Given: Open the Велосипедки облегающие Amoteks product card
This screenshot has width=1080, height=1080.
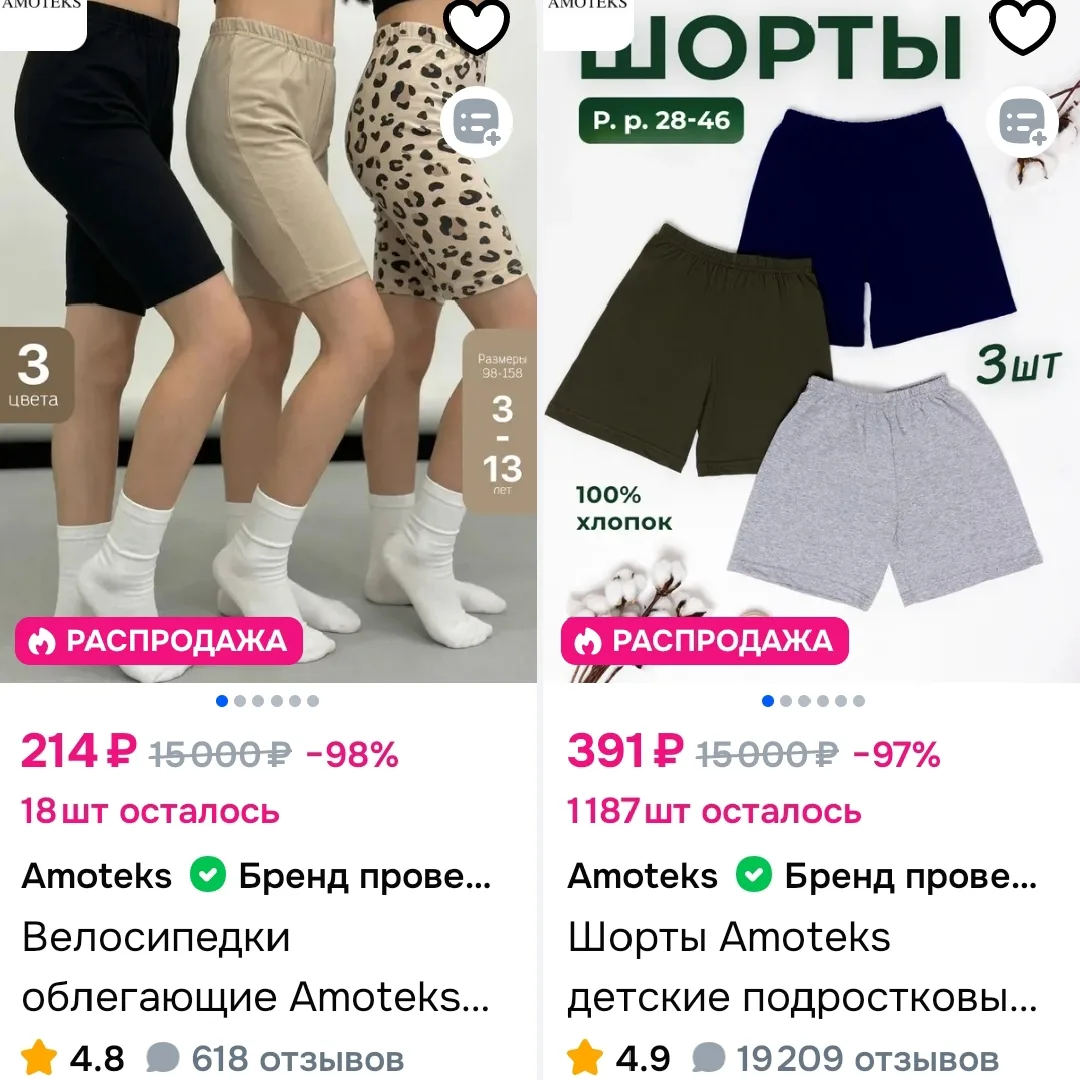Looking at the screenshot, I should click(256, 967).
